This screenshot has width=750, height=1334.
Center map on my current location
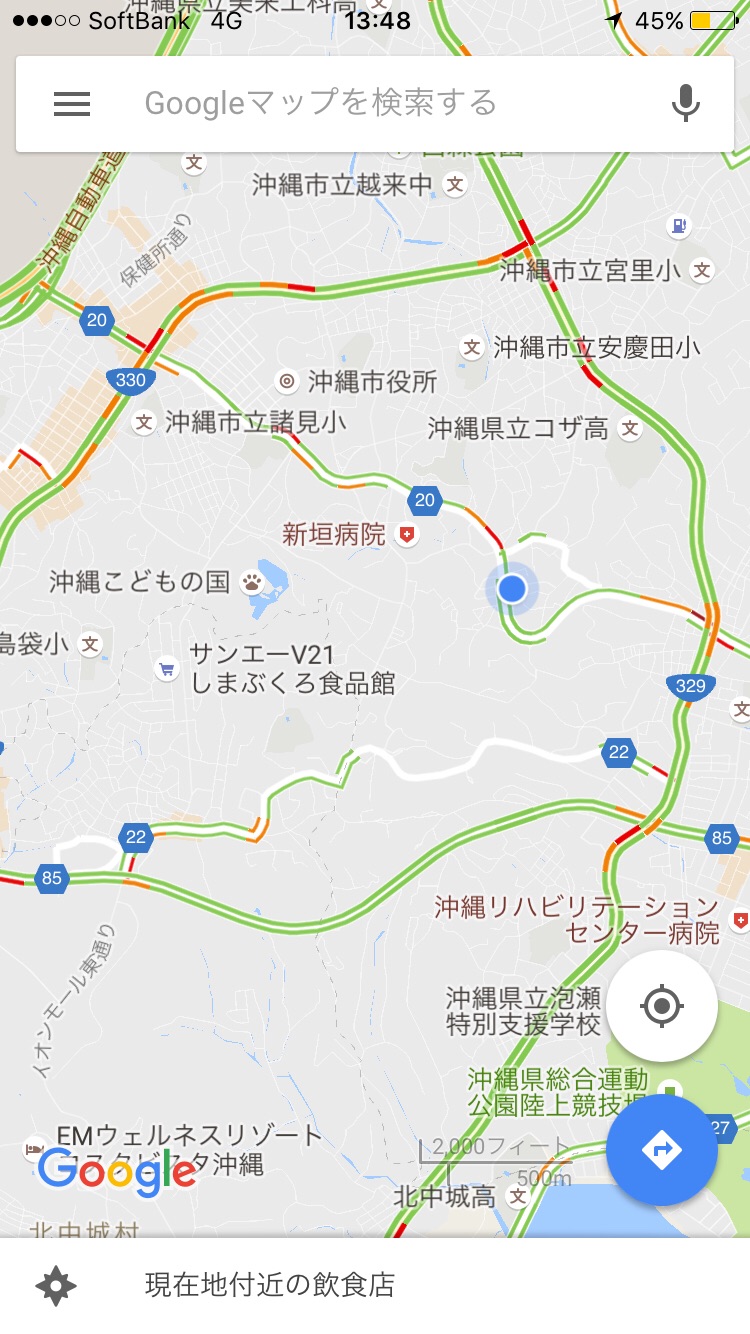[x=661, y=1005]
